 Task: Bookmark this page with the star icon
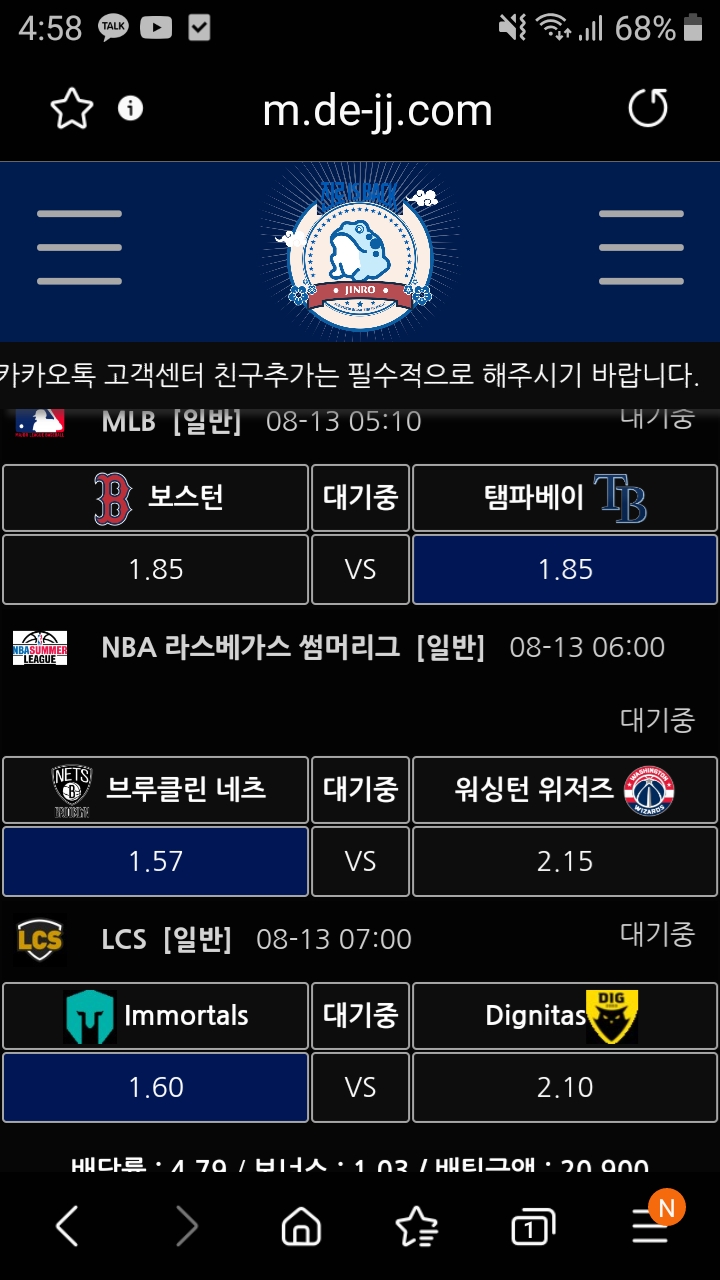72,109
